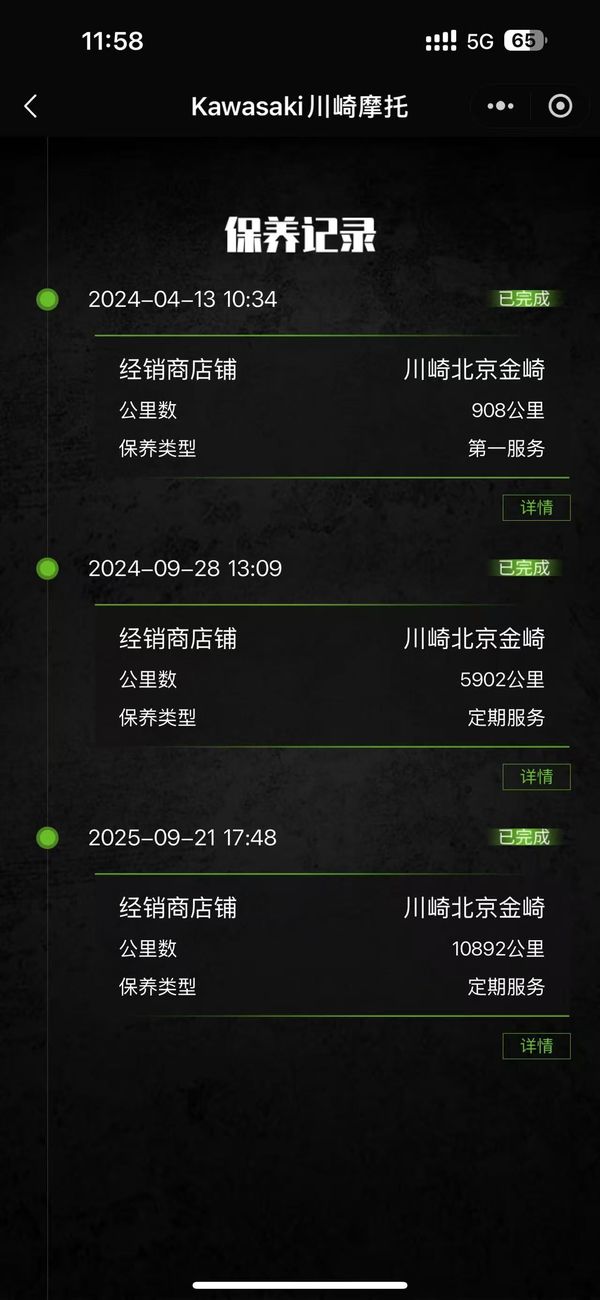View 详情 of the 2024-09-28 service
Image resolution: width=600 pixels, height=1300 pixels.
click(x=536, y=777)
